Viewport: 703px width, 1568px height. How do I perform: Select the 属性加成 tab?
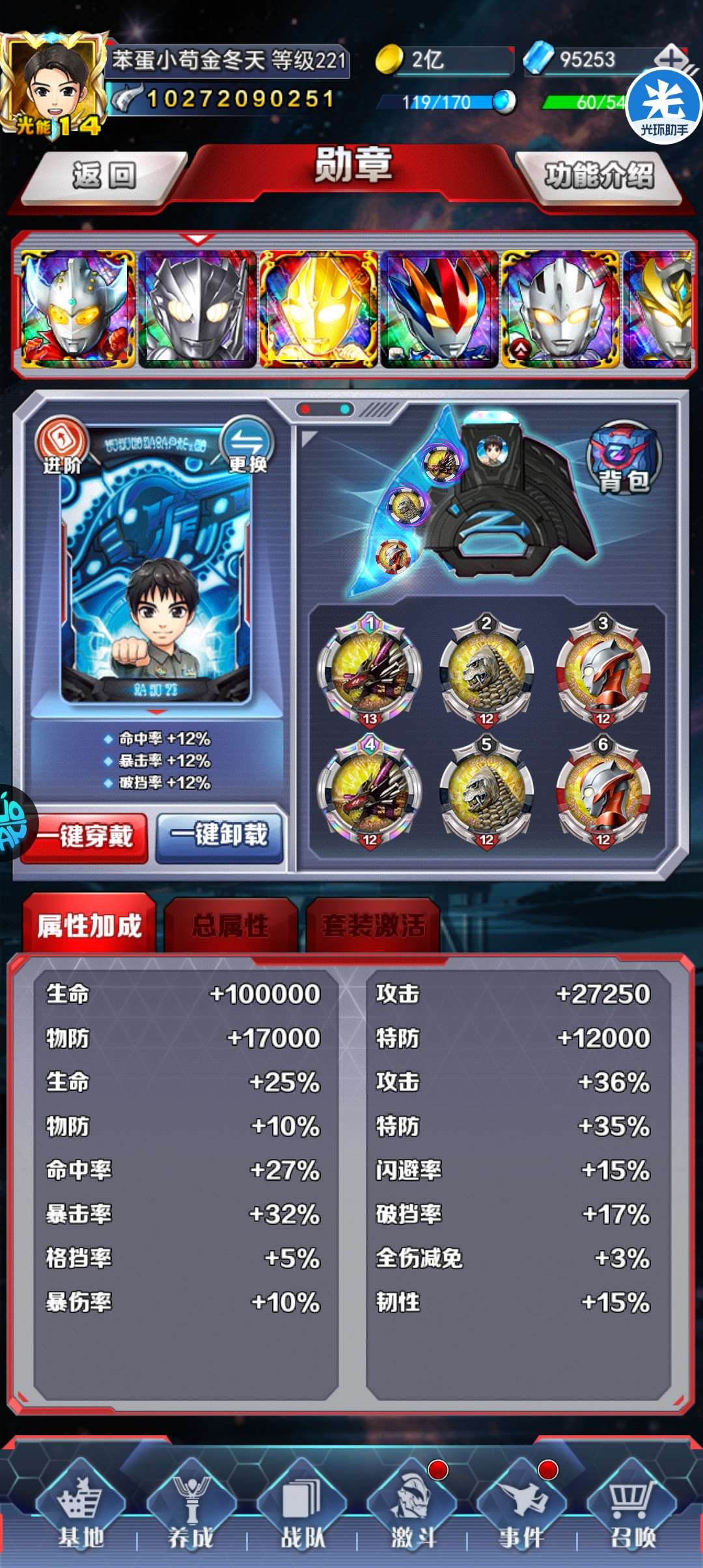coord(89,925)
